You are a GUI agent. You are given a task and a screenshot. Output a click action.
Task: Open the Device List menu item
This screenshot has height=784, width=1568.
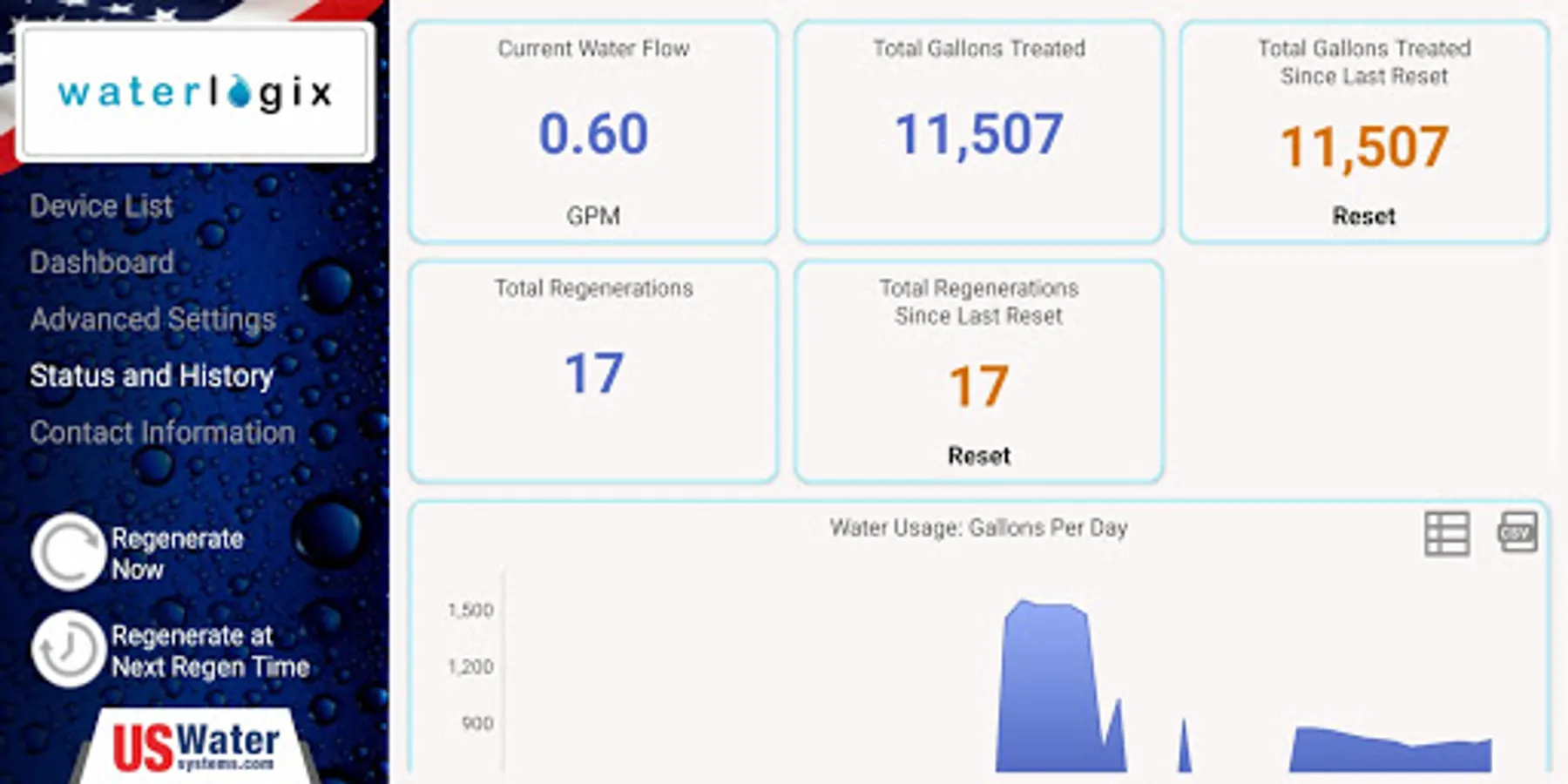tap(101, 206)
